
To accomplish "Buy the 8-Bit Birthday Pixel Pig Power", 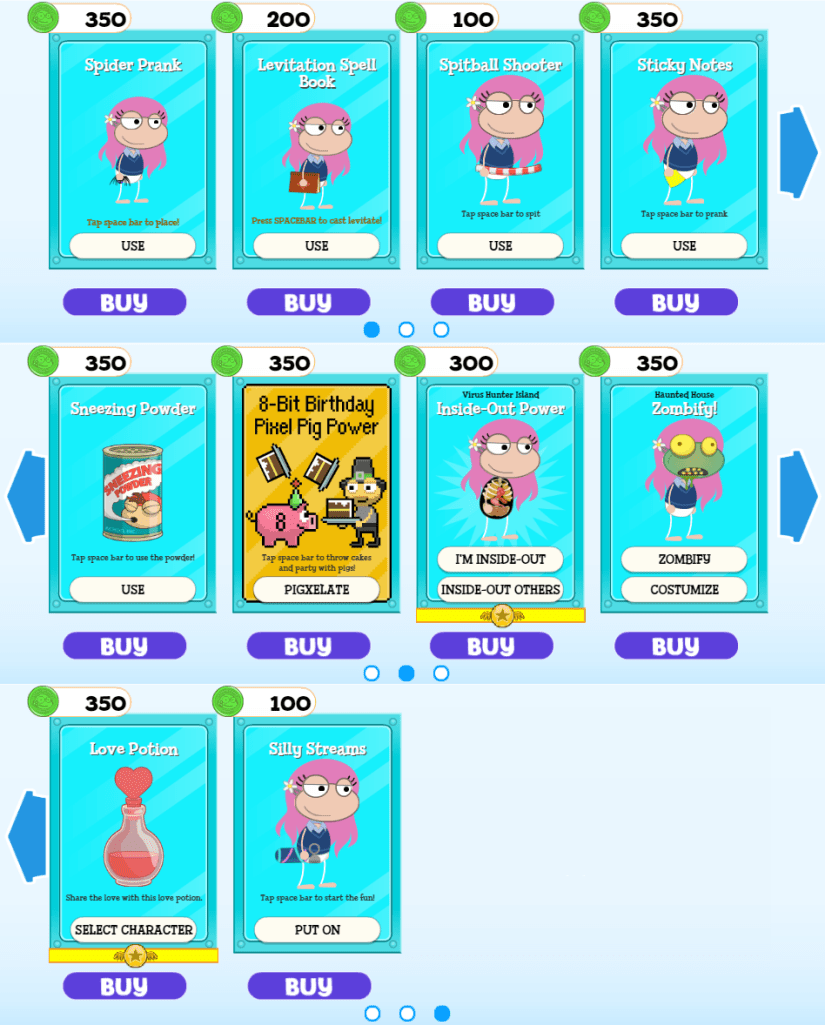I will [308, 646].
